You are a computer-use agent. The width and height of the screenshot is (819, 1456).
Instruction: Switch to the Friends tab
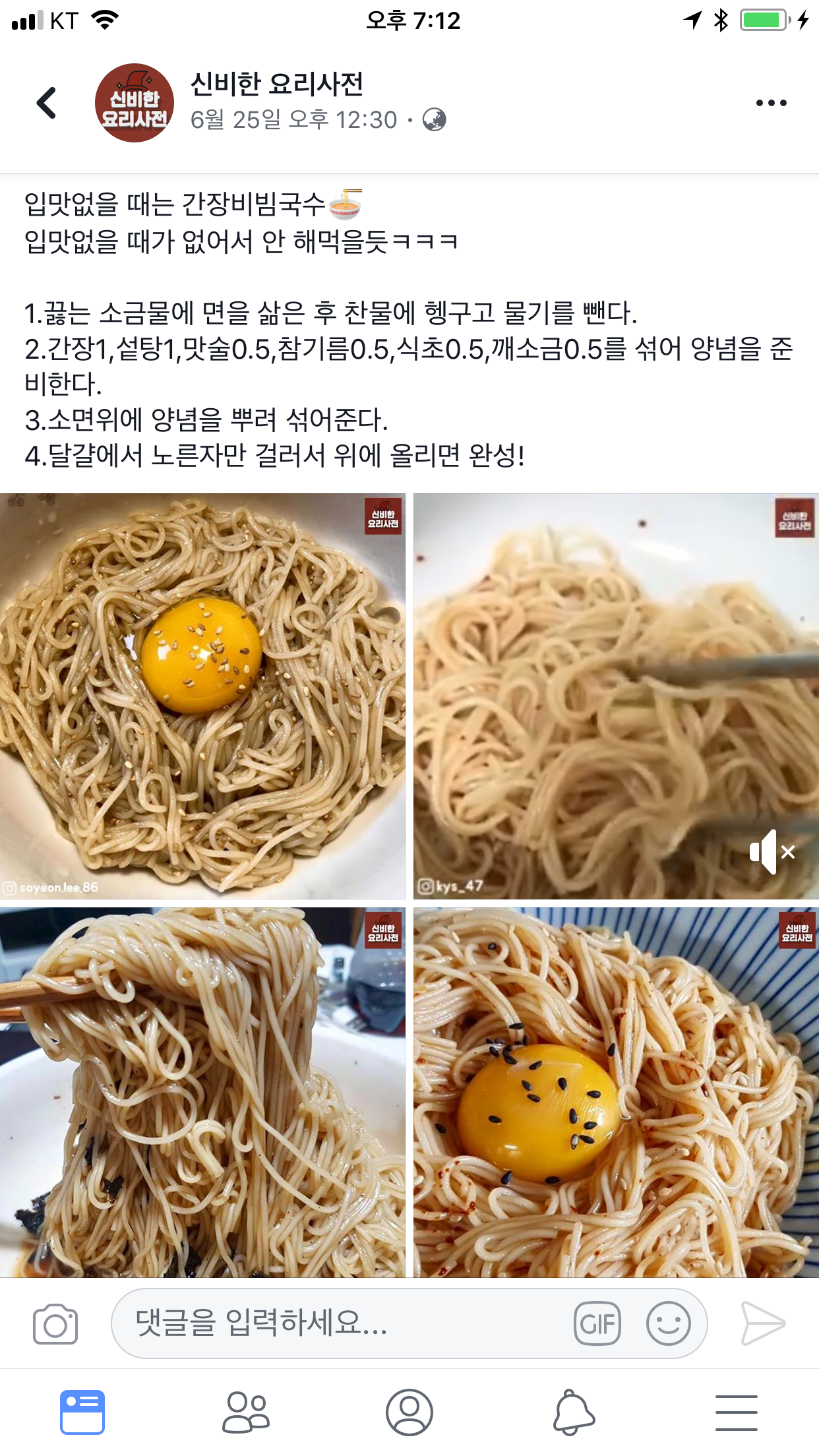pos(246,1412)
